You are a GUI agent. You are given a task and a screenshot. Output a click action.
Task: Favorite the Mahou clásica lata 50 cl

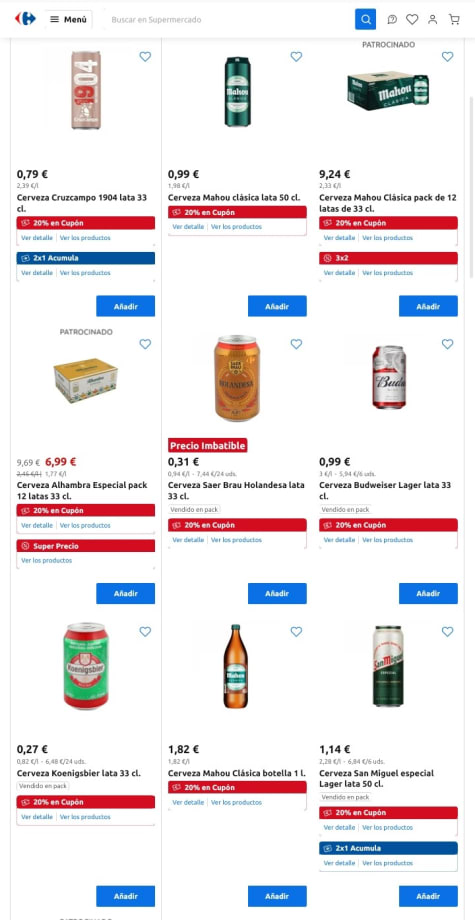point(296,56)
